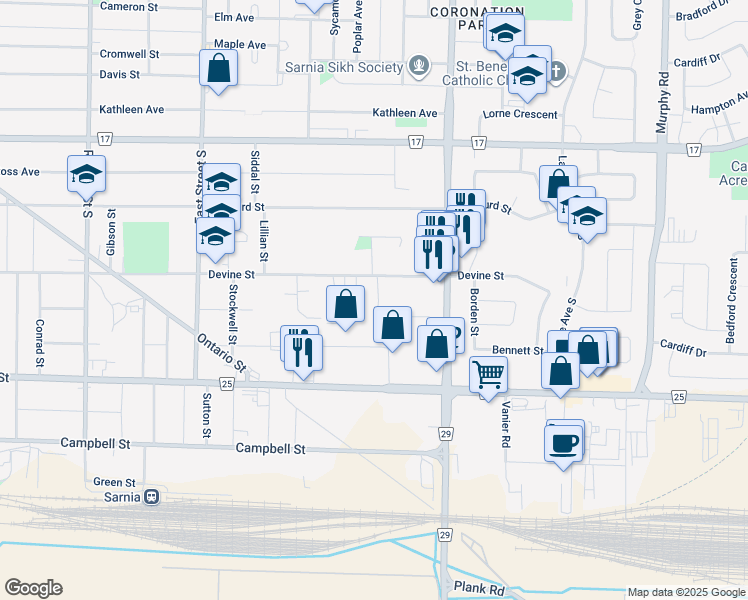Select the coffee cup marker below Vanier Rd

[564, 440]
